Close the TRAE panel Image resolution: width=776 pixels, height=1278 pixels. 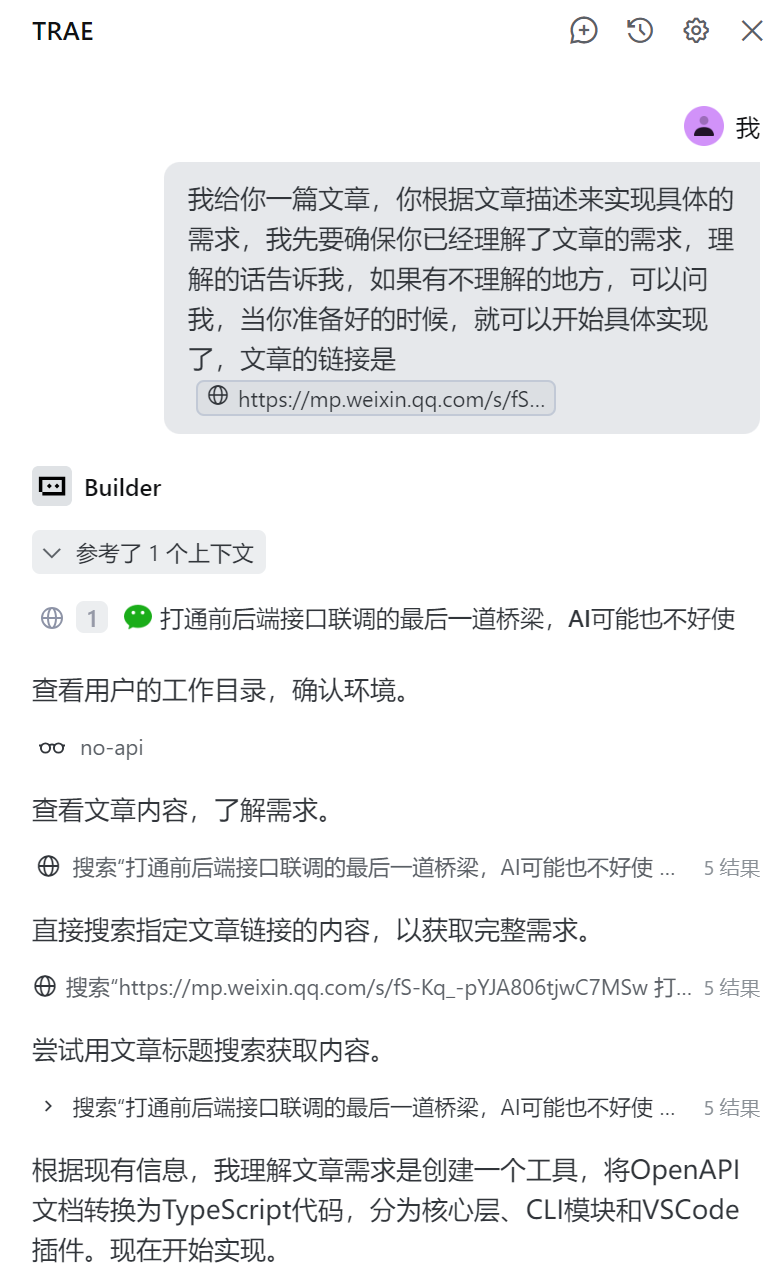coord(752,31)
